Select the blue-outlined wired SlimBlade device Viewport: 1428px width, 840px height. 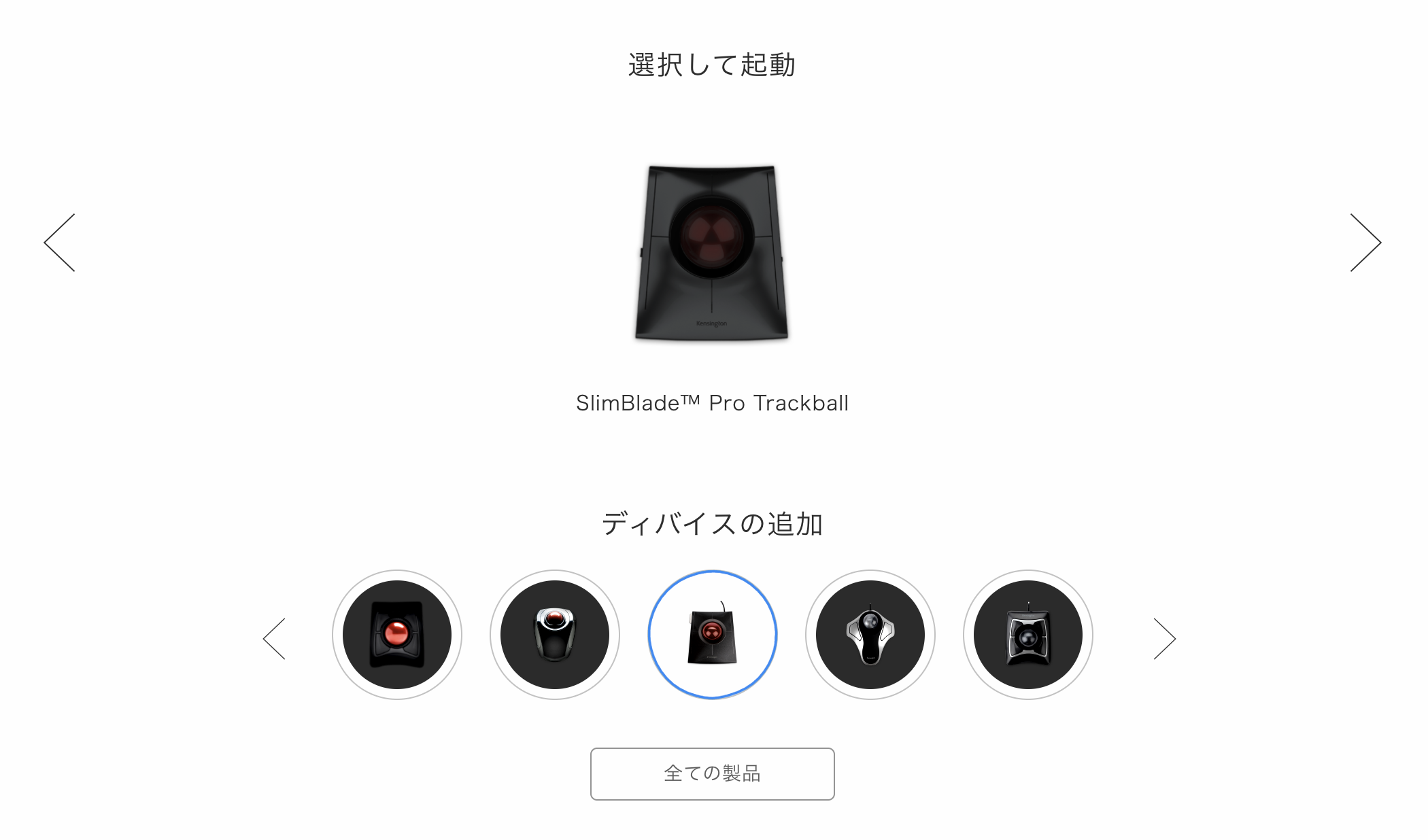[x=713, y=635]
